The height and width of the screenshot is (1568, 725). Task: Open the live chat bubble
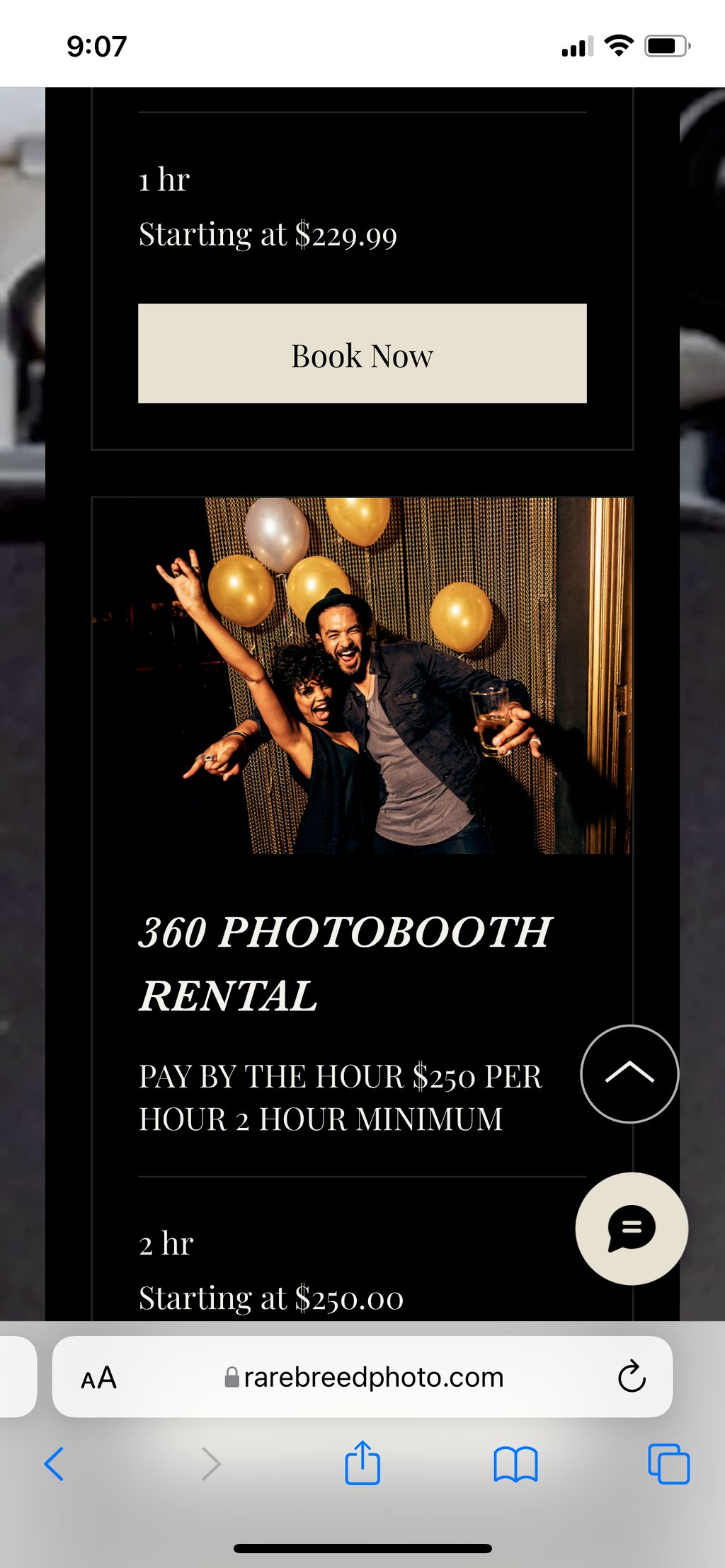point(631,1228)
